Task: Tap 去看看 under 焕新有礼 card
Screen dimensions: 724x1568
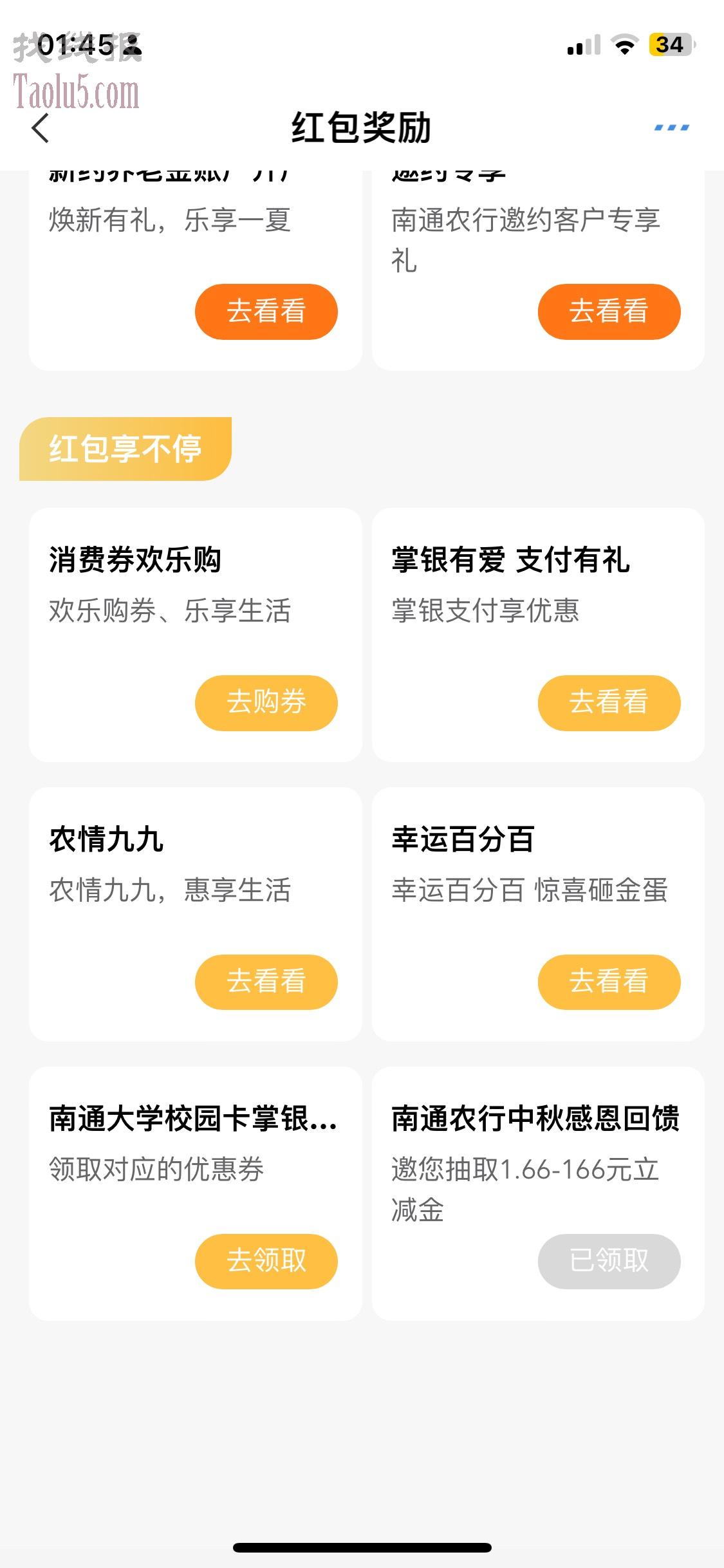Action: tap(266, 312)
